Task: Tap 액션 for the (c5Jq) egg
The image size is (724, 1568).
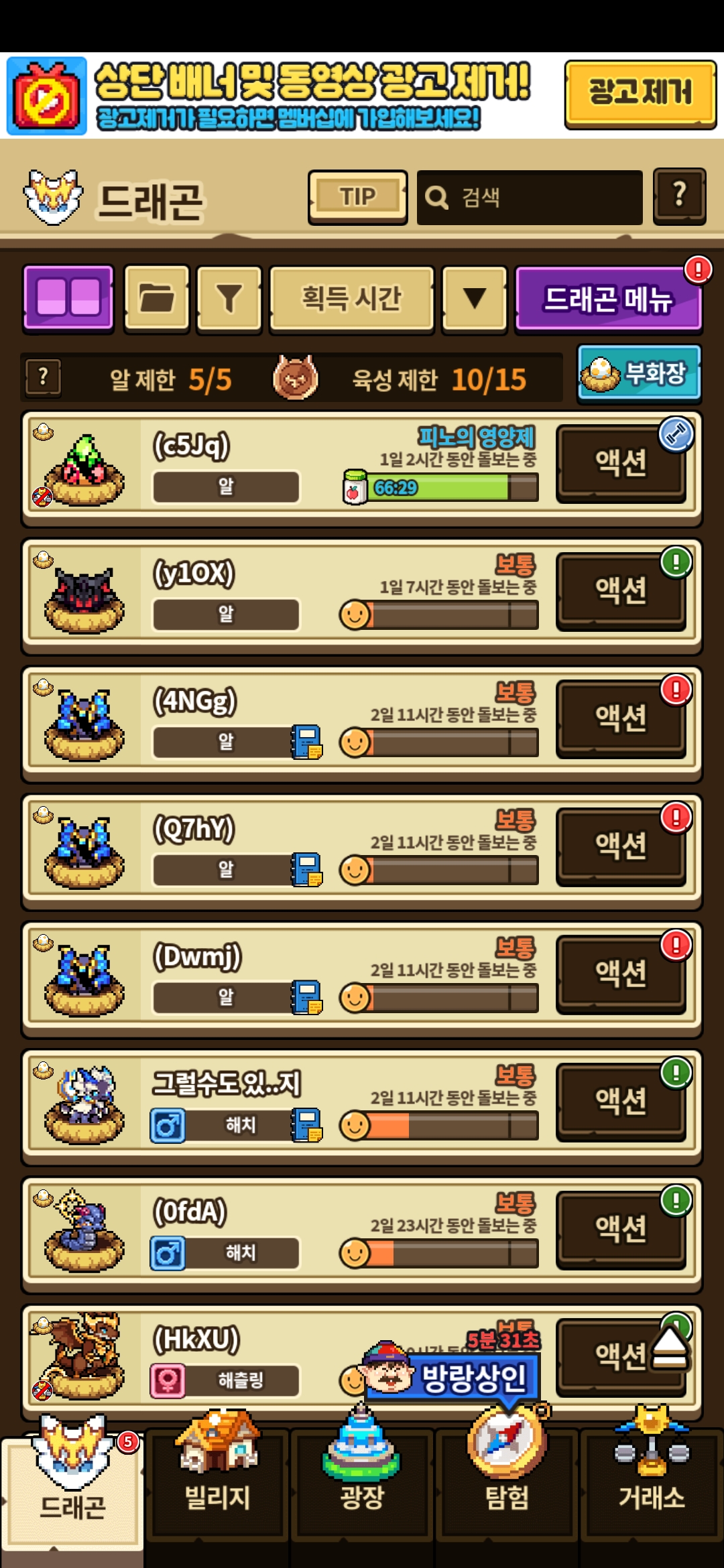Action: pos(621,462)
